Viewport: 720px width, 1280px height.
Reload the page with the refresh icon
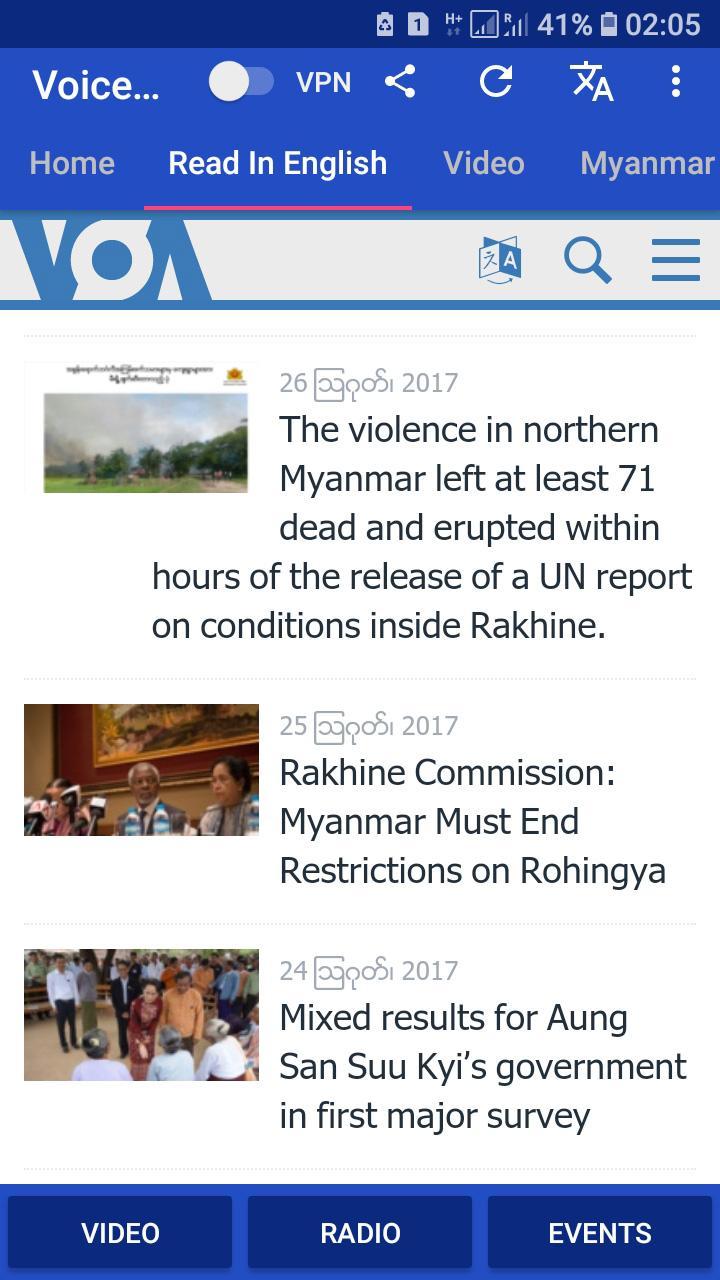(x=496, y=82)
